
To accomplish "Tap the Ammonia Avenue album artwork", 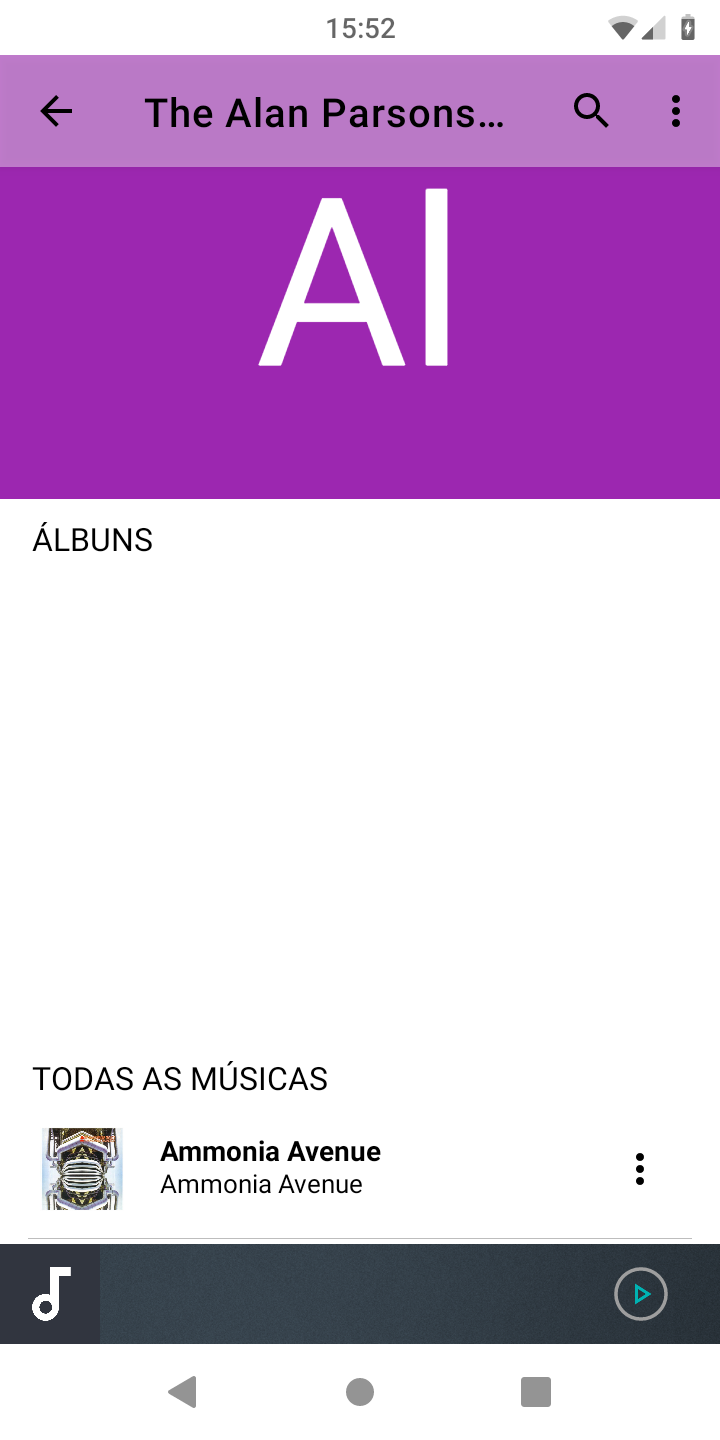I will tap(82, 1167).
